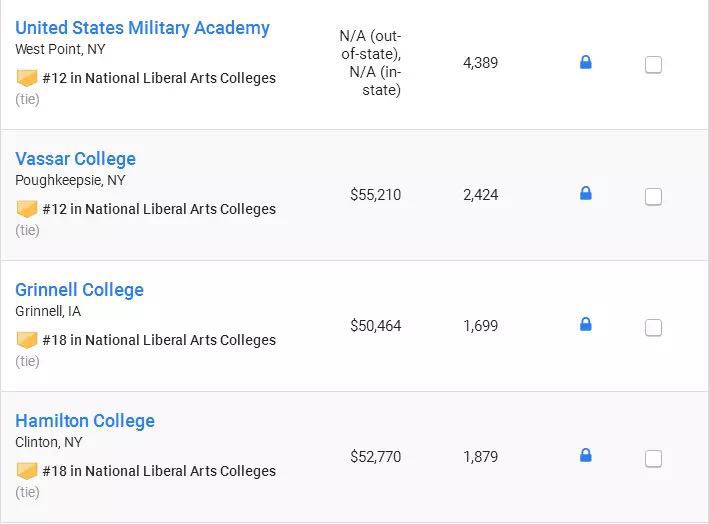Mark the Hamilton College checkbox
The width and height of the screenshot is (709, 524).
[653, 459]
